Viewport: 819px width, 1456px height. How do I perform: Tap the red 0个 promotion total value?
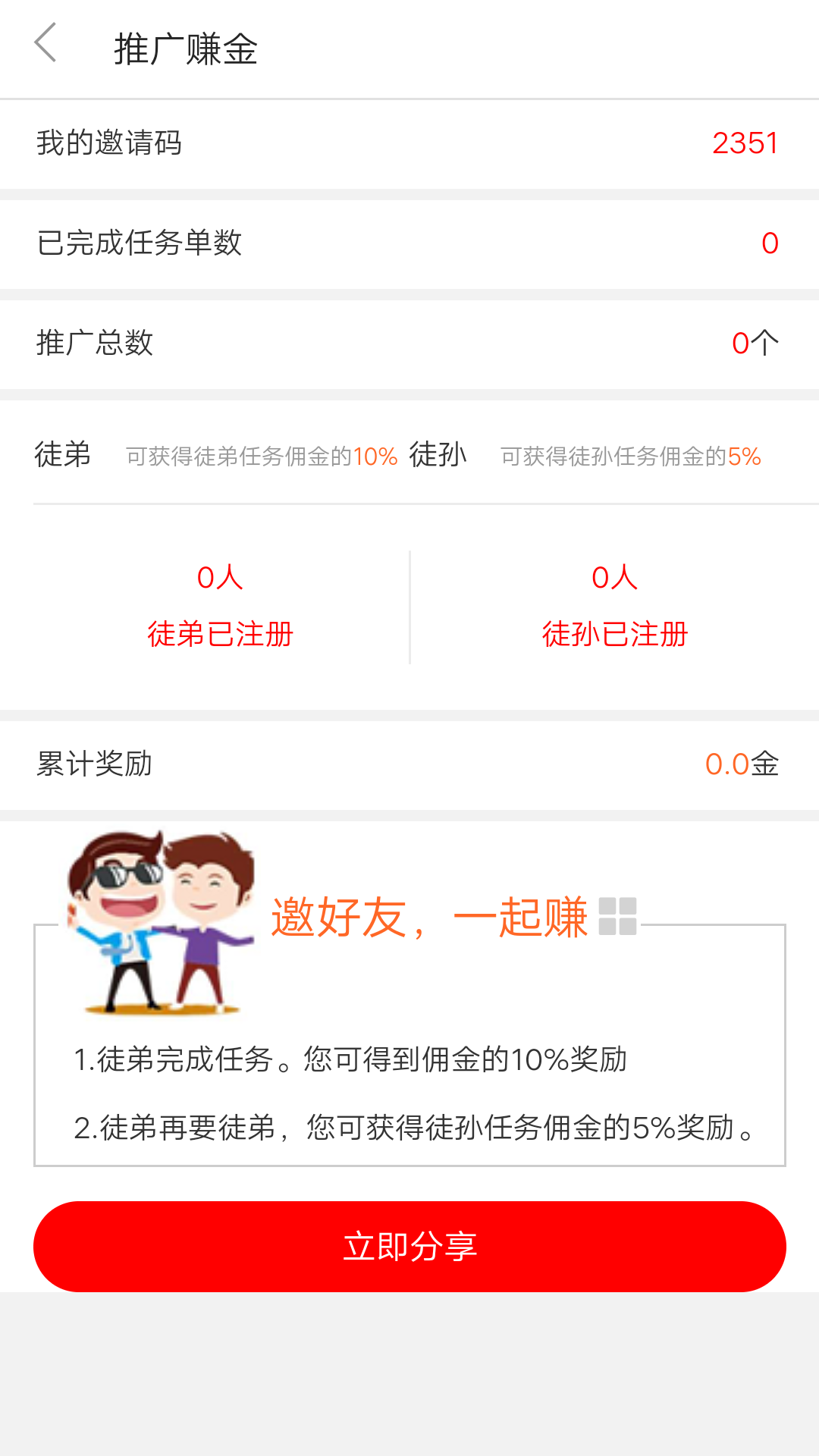755,341
